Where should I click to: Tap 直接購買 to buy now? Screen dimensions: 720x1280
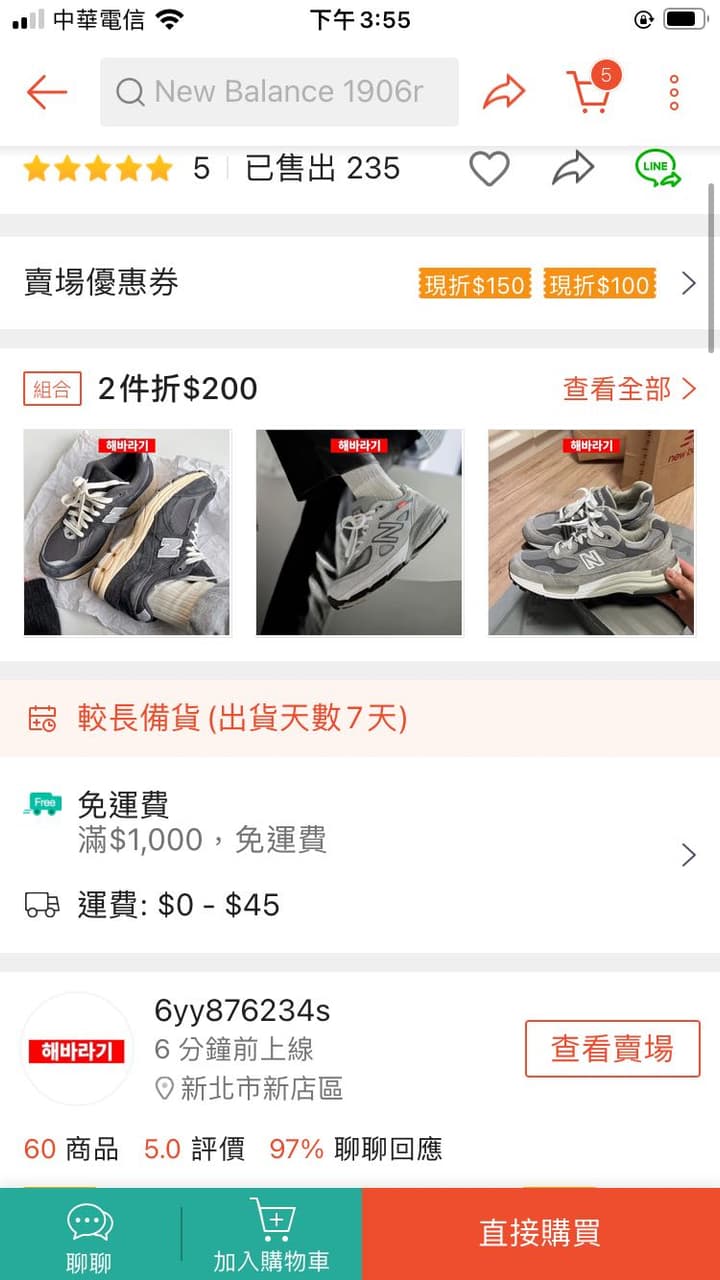(540, 1235)
